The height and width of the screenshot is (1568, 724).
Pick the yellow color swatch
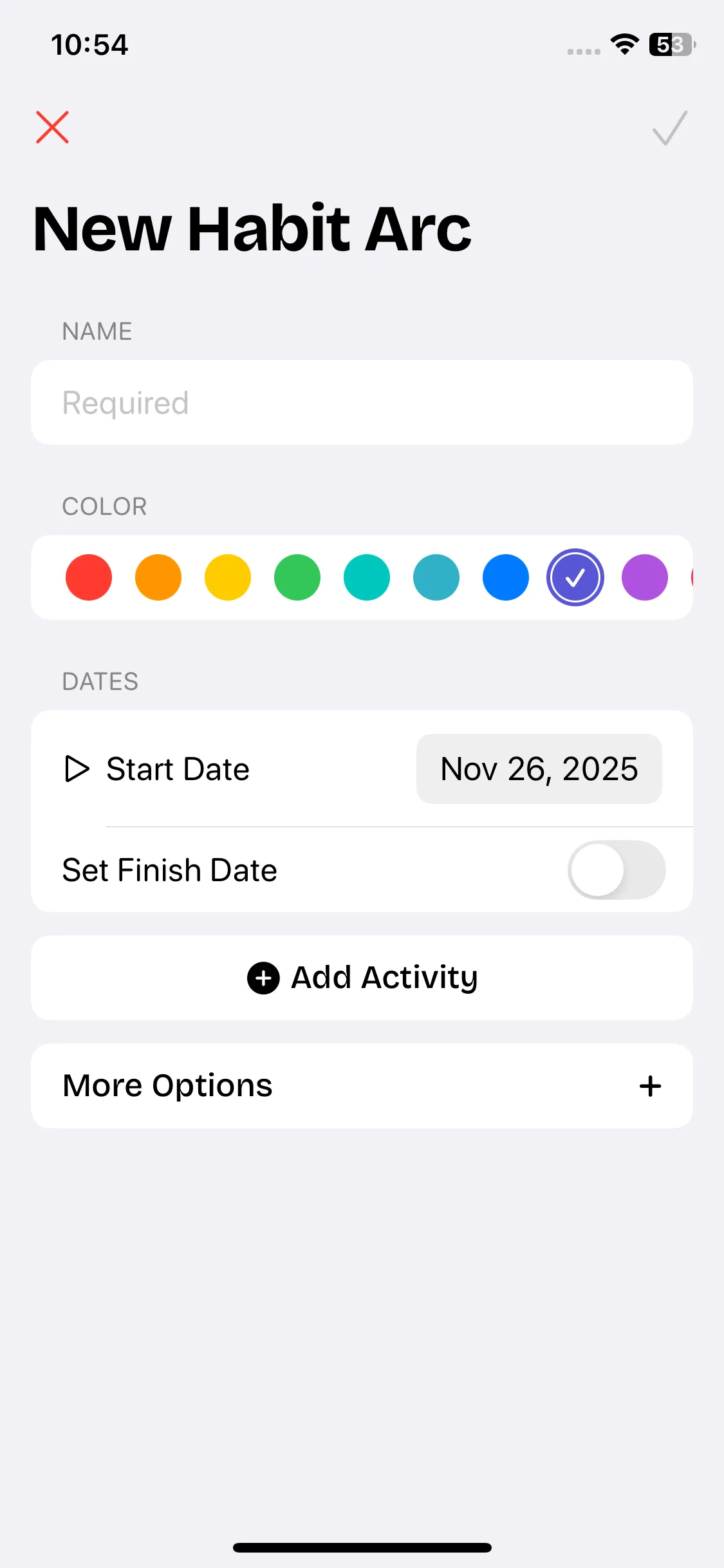tap(228, 577)
